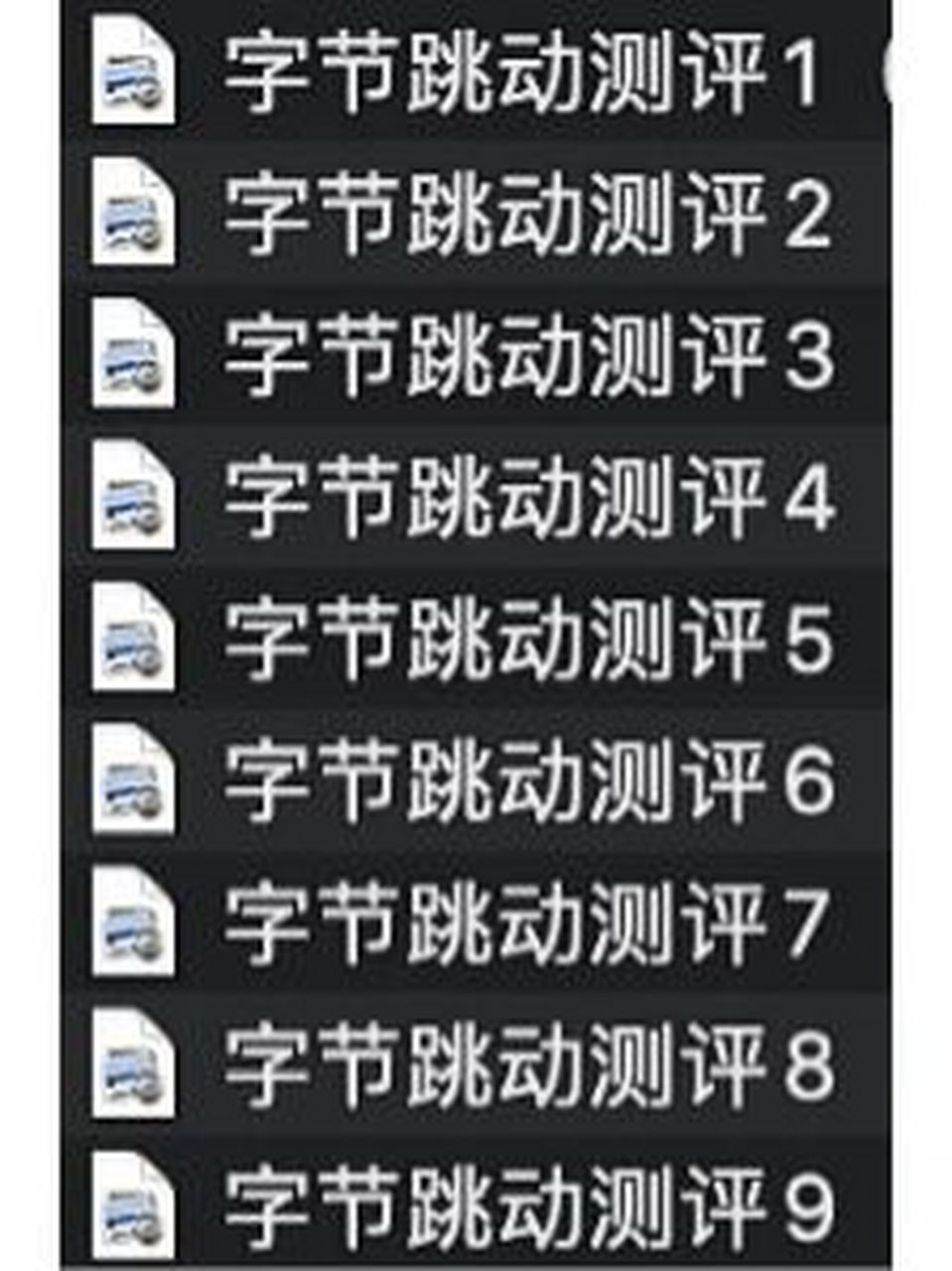Viewport: 952px width, 1271px height.
Task: Click the document icon of 字节跳动测评 2
Action: pos(134,212)
